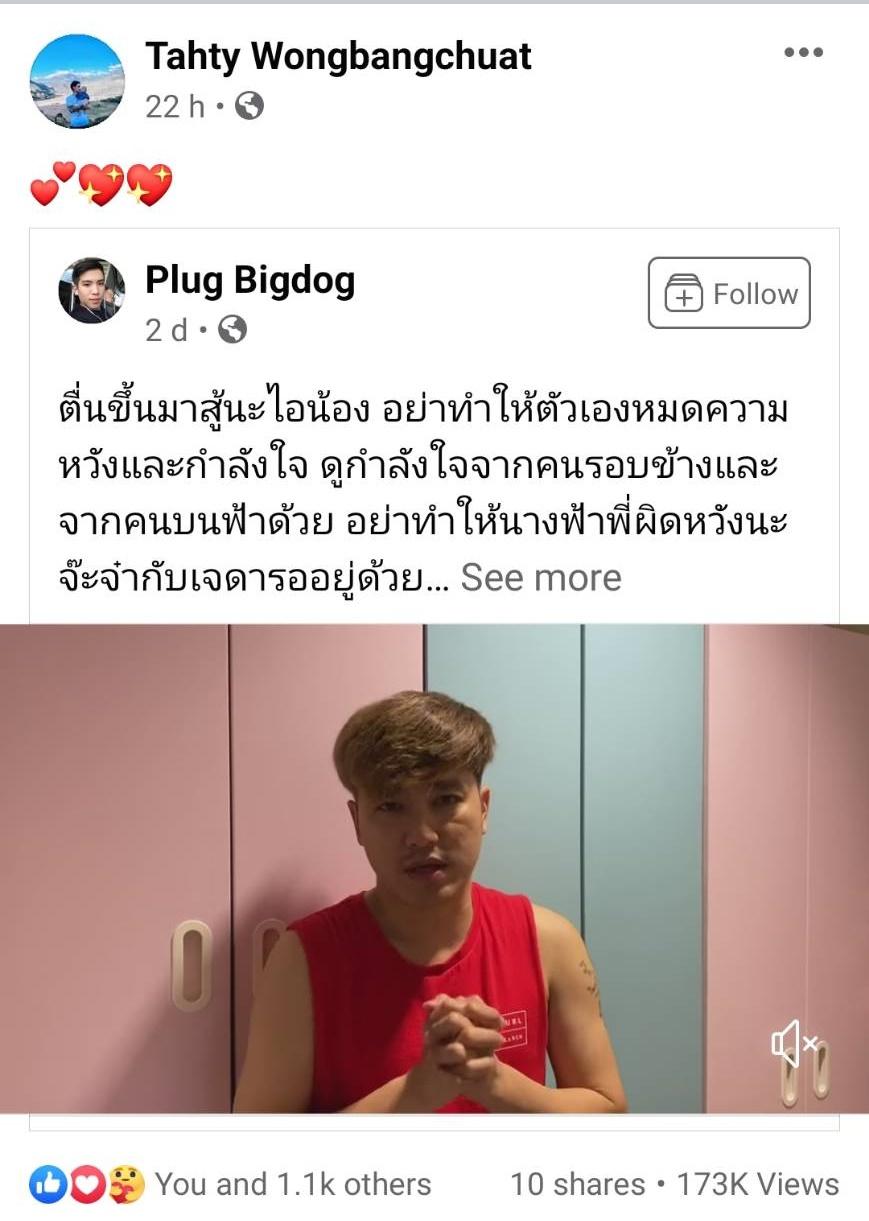Follow Plug Bigdog
This screenshot has height=1221, width=869.
[x=729, y=293]
